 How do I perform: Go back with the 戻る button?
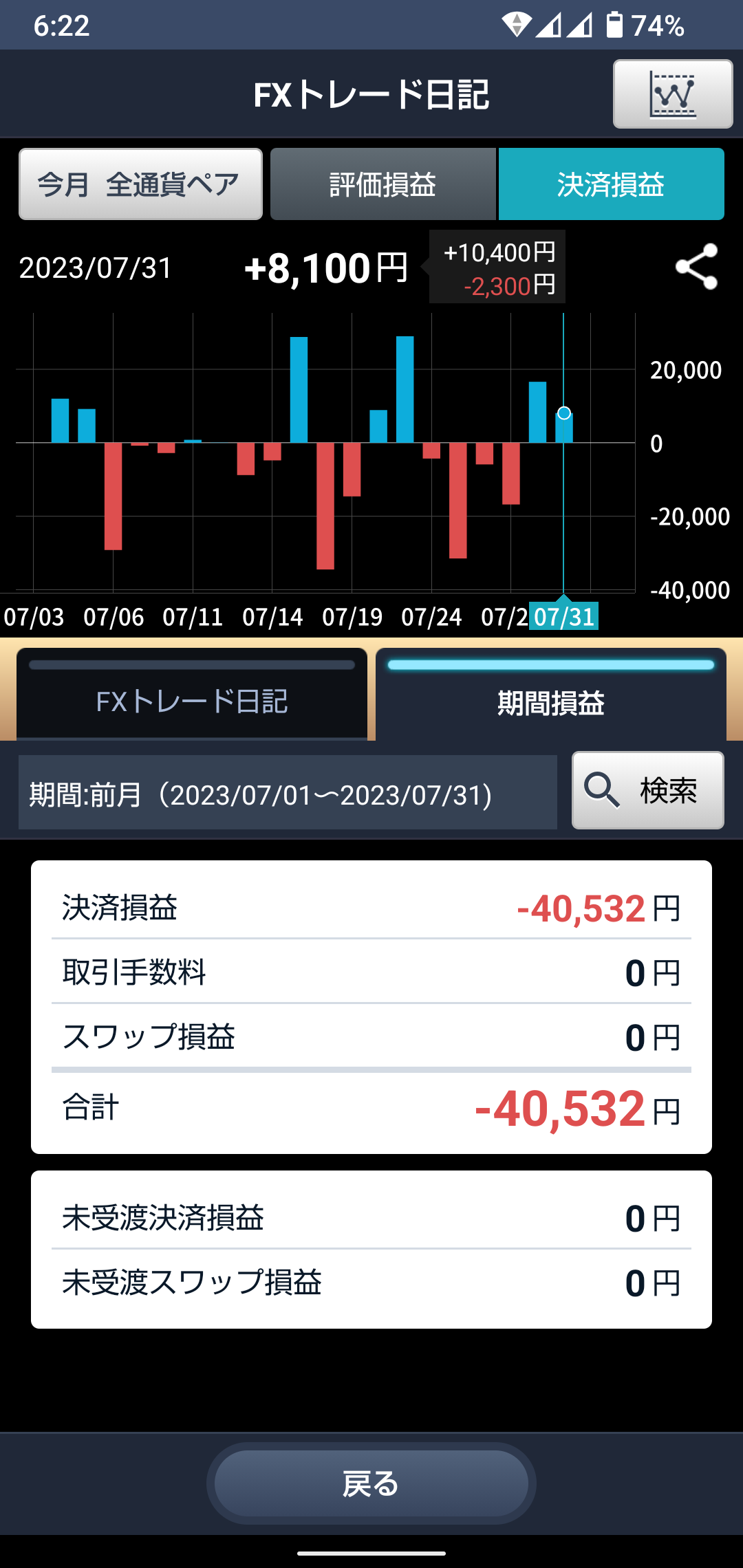[371, 1483]
